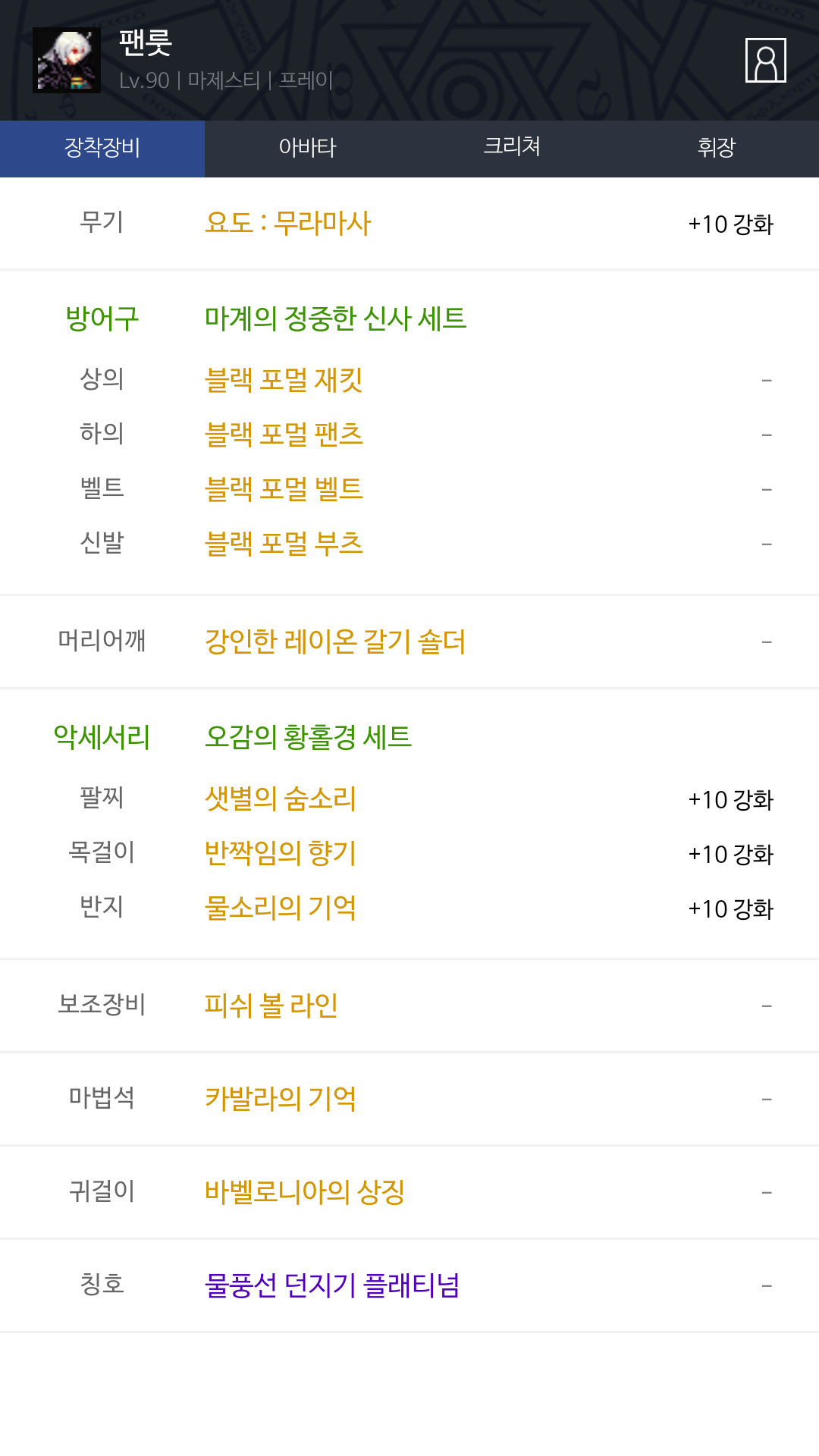Open weapon item 요도 : 무라마사
819x1456 pixels.
point(288,224)
